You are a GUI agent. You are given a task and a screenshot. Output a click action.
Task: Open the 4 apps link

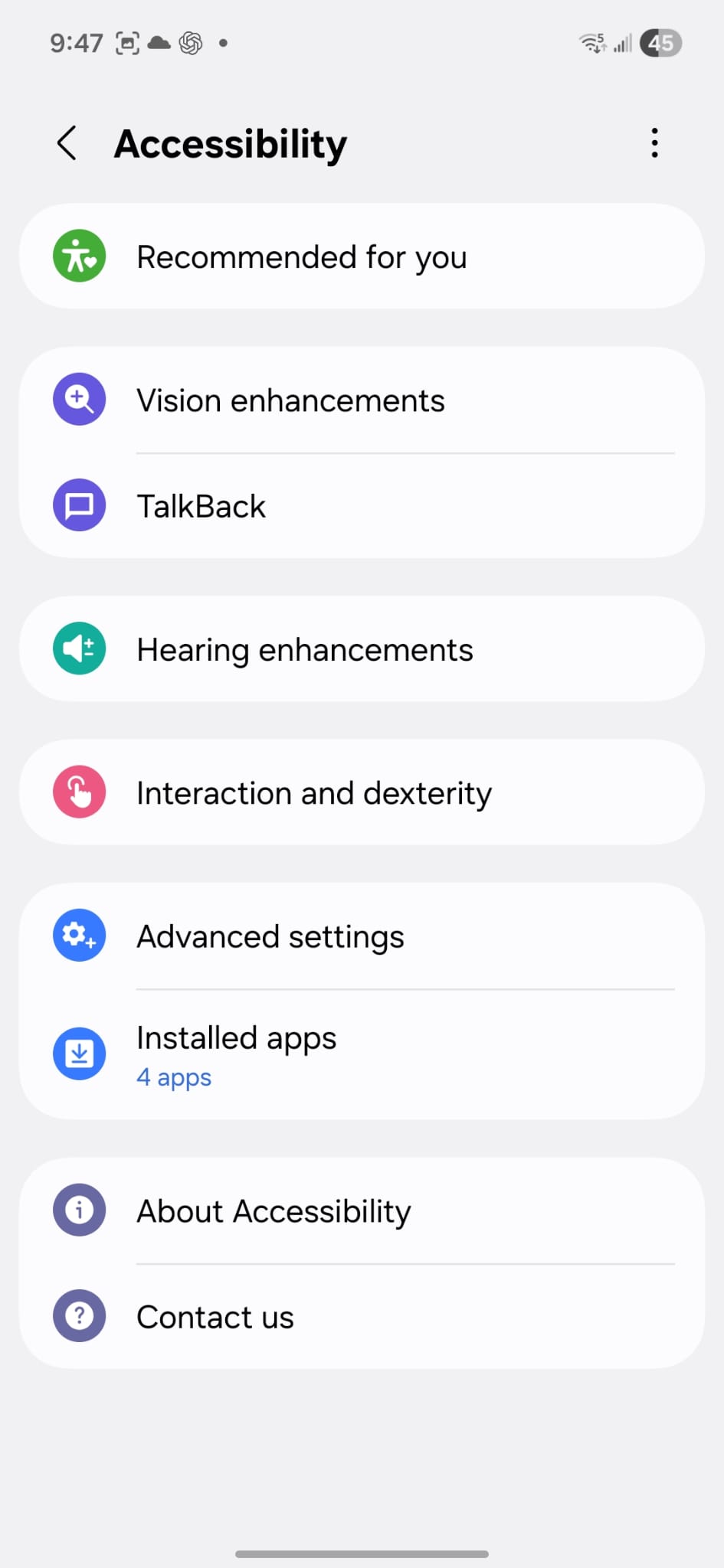pos(173,1076)
